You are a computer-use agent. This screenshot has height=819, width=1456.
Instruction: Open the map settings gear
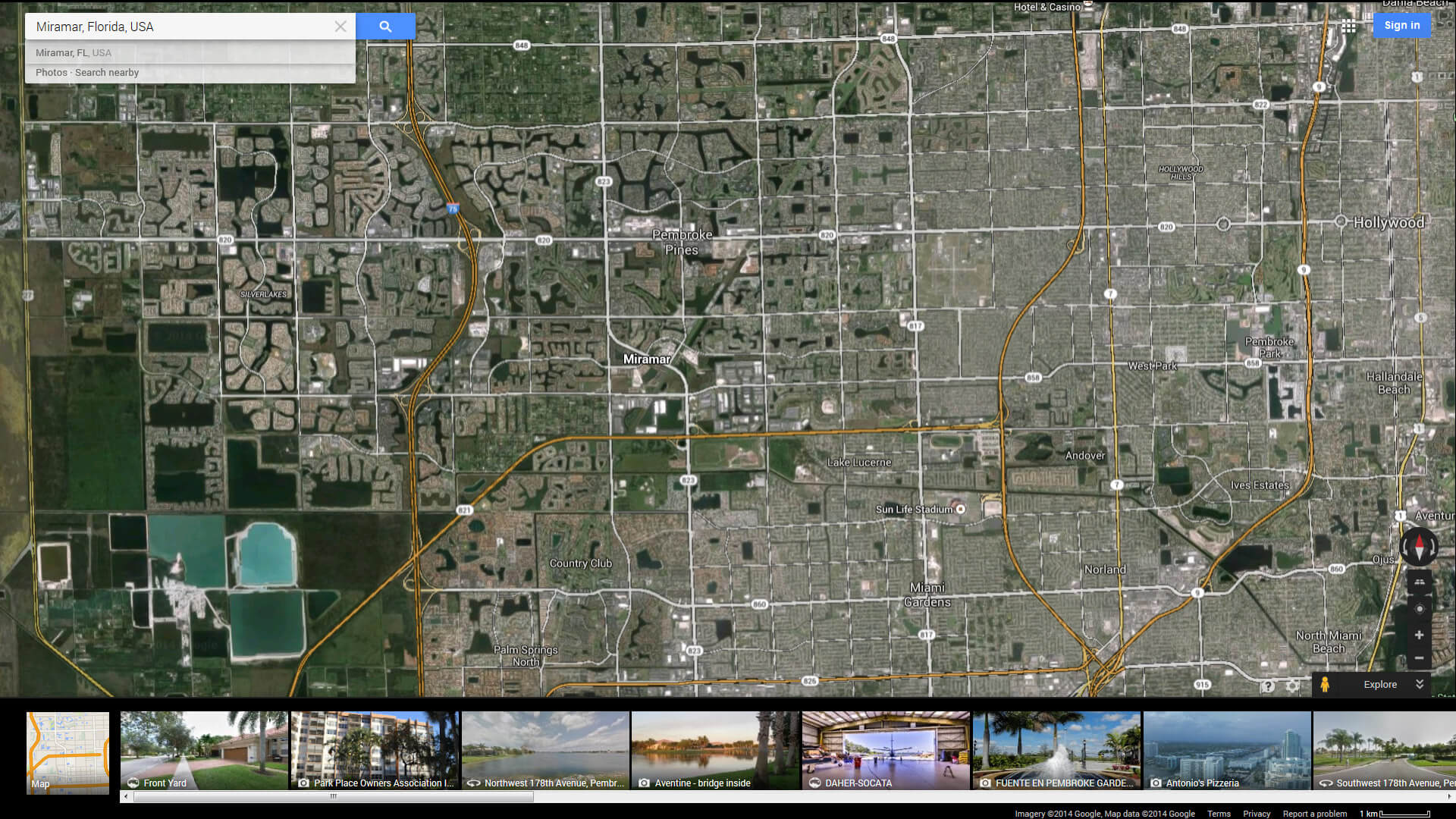click(1293, 686)
